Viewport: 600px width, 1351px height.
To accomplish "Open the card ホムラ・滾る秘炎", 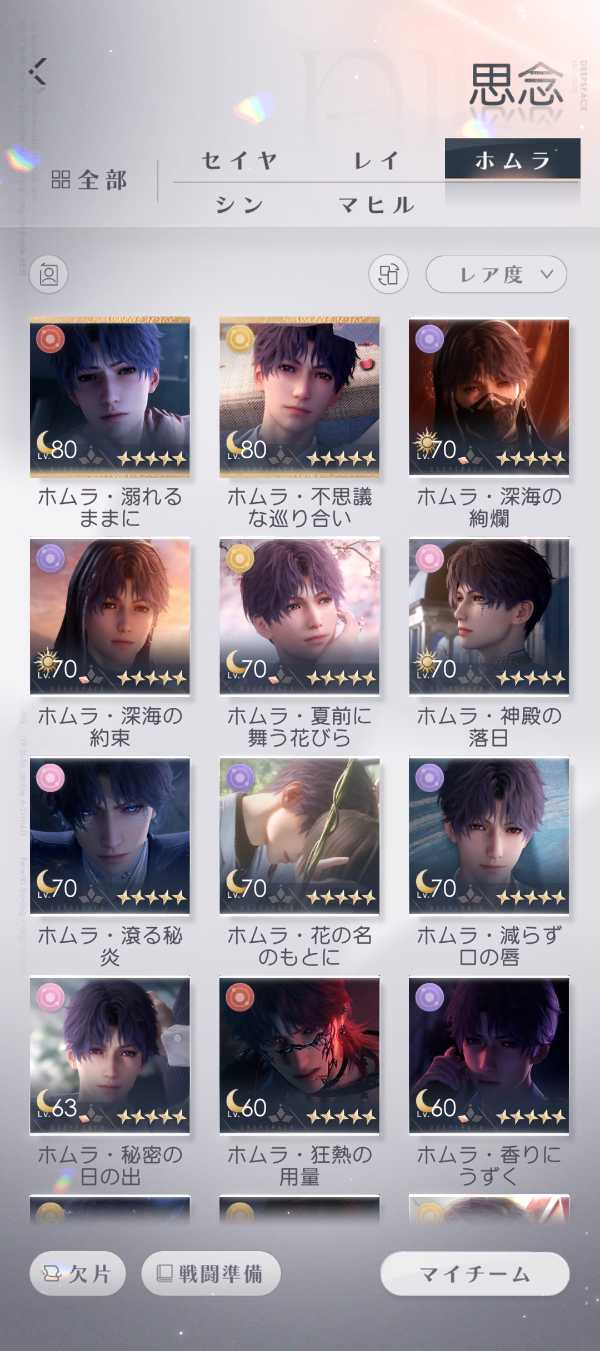I will [109, 836].
